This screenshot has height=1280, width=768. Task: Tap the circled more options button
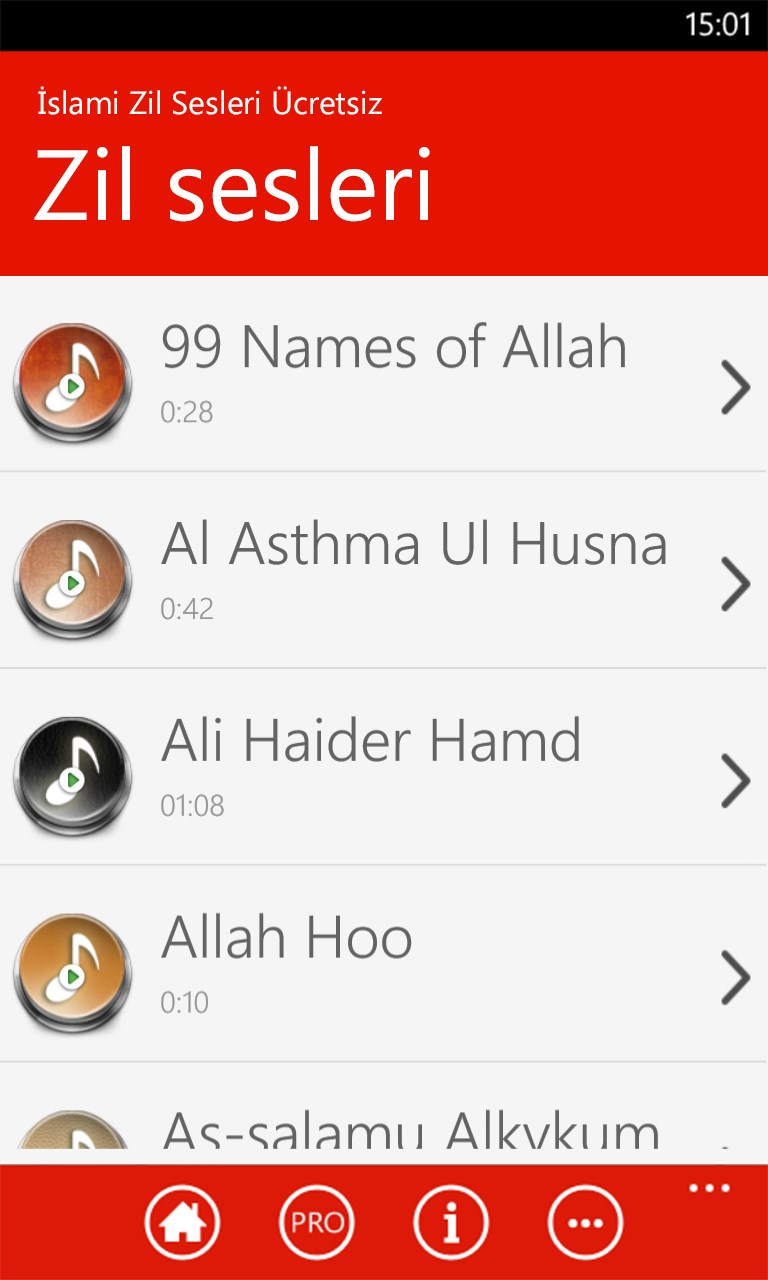(x=585, y=1222)
